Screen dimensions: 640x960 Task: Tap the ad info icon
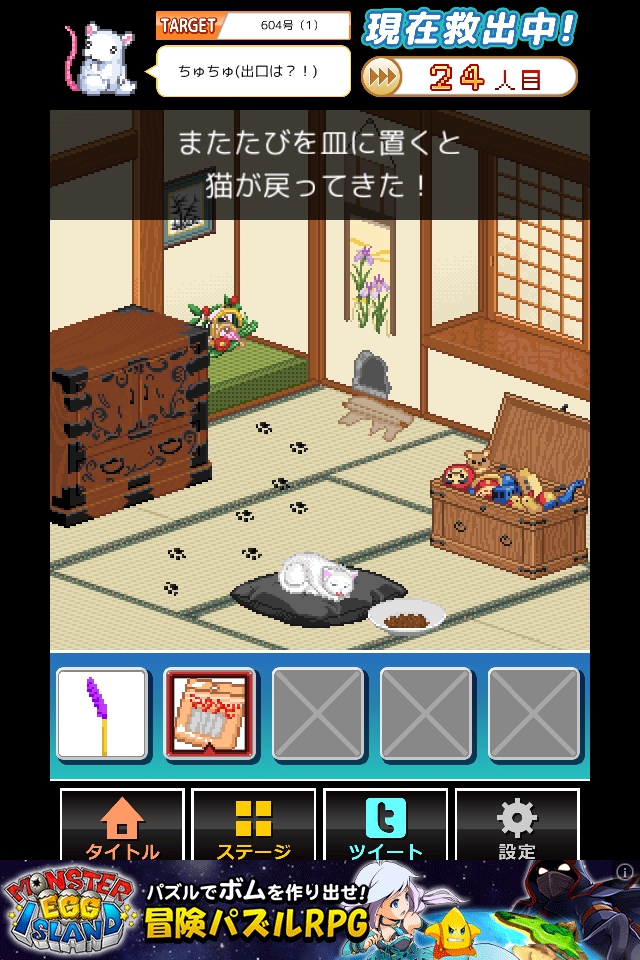624,872
